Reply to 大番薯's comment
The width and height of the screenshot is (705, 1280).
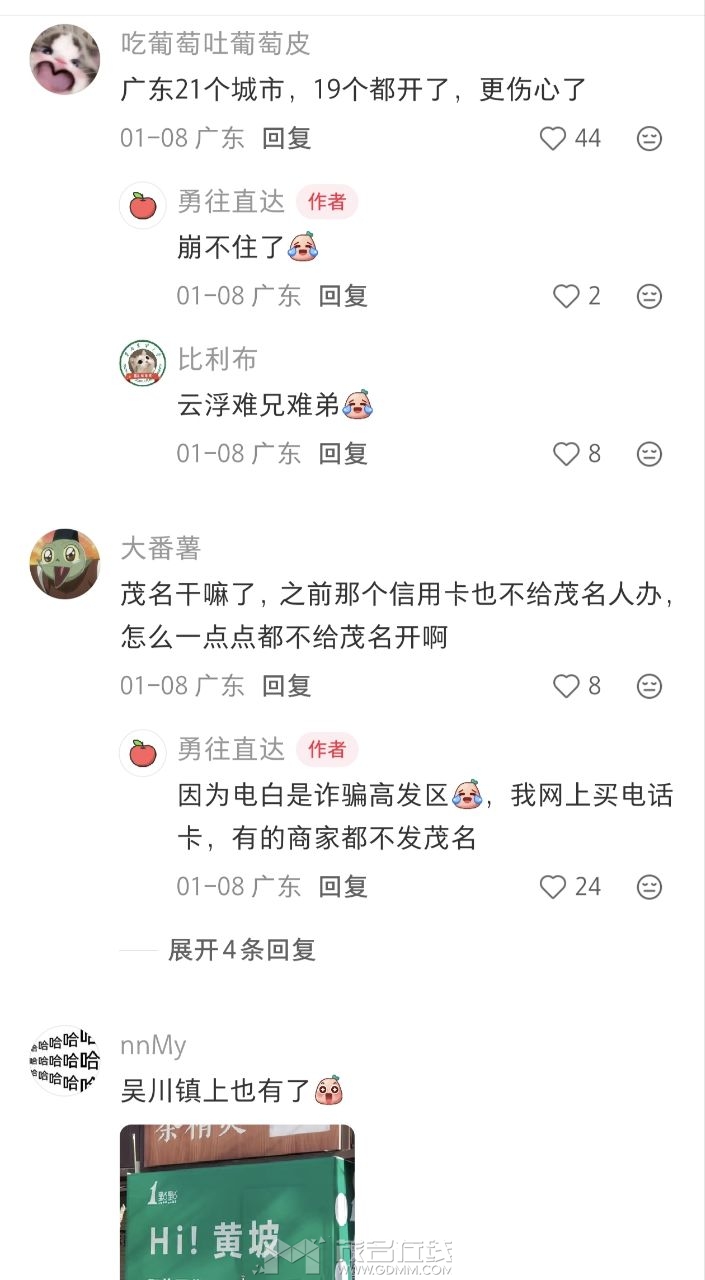[x=287, y=686]
